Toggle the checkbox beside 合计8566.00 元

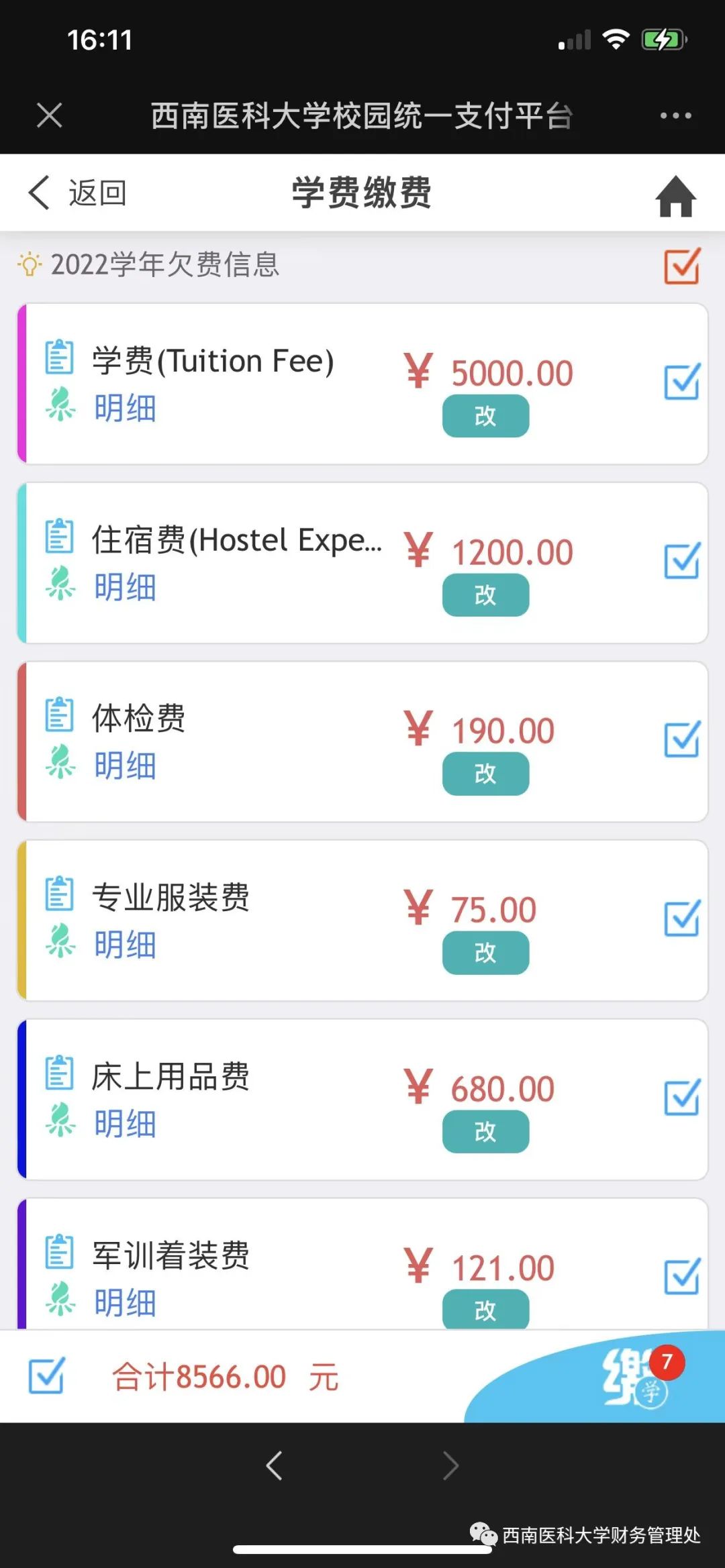pyautogui.click(x=46, y=1375)
